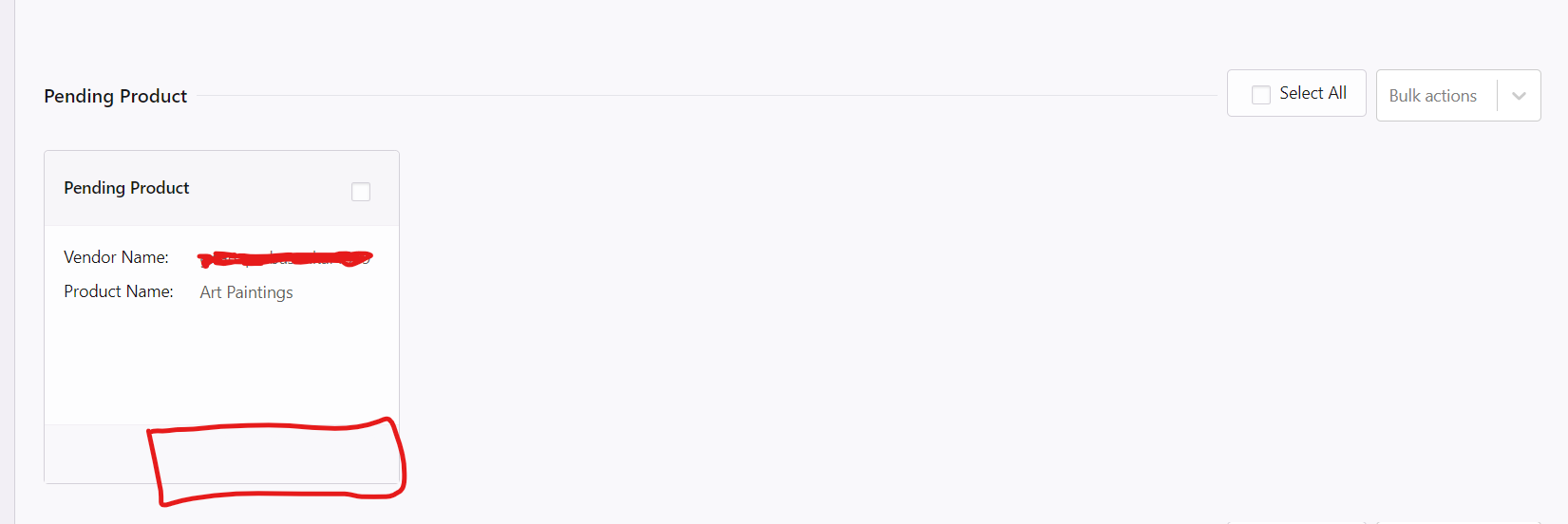Screen dimensions: 1568x524
Task: Tick the Pending Product card checkbox
Action: pyautogui.click(x=361, y=192)
